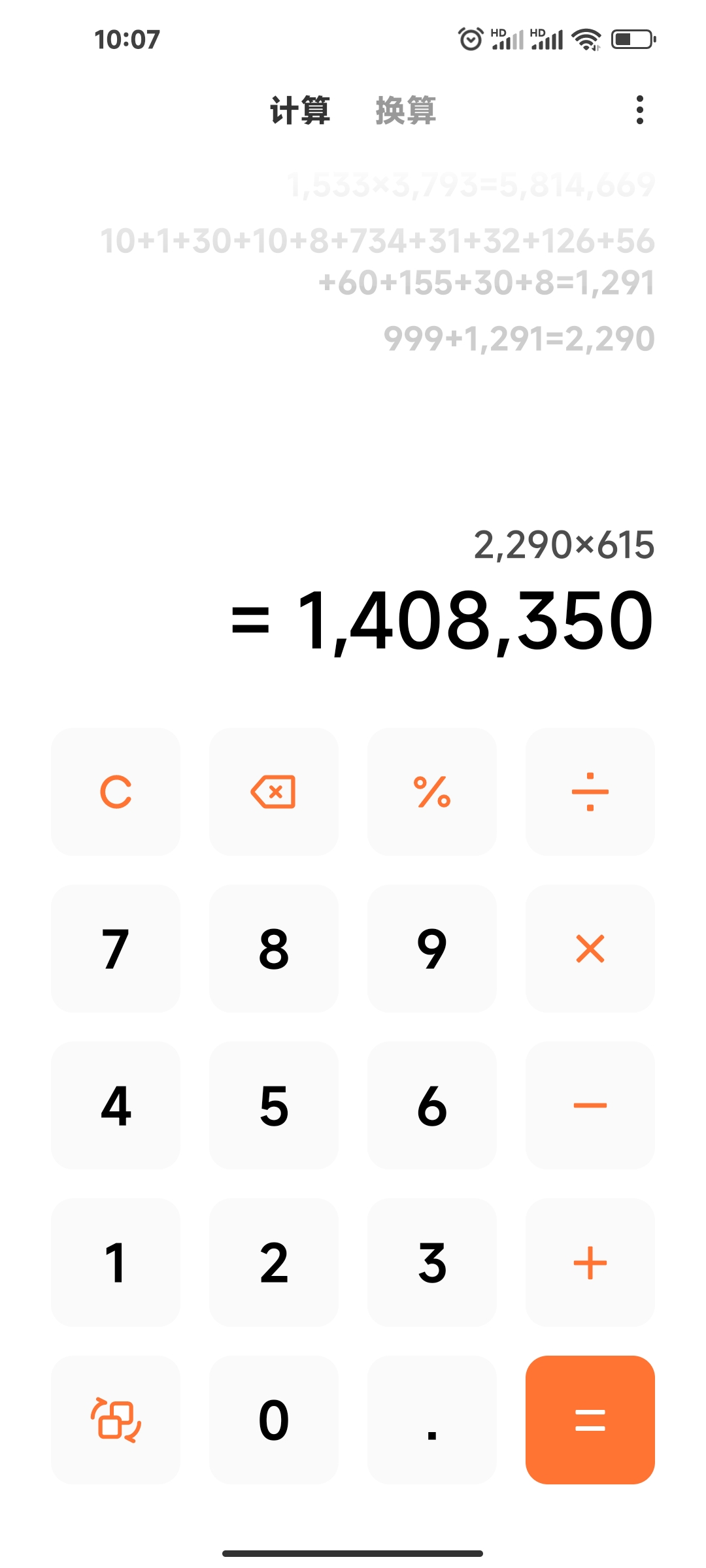The width and height of the screenshot is (706, 1568).
Task: Select the history entry 999+1,291=2,290
Action: 519,338
